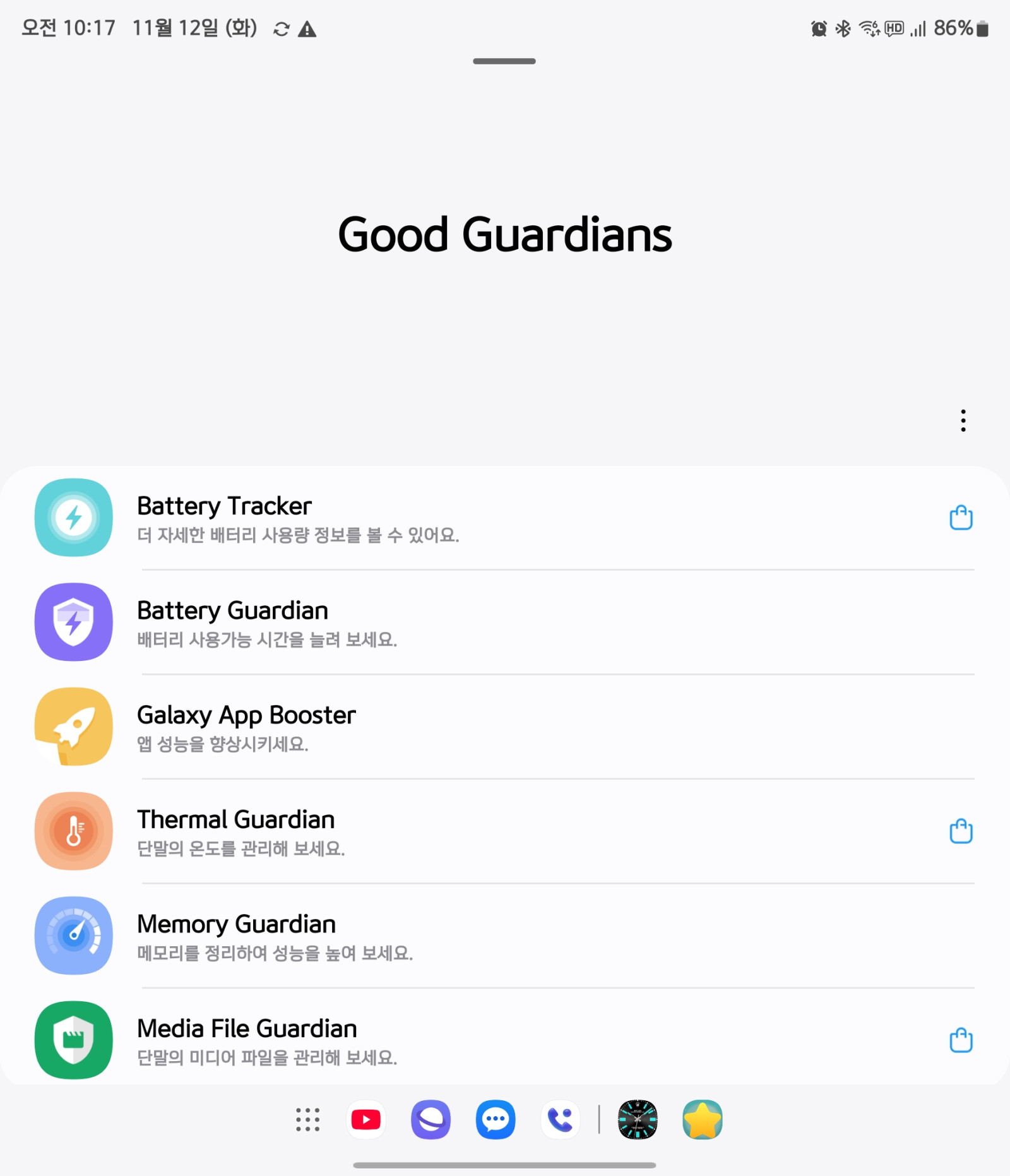Open the Phone app from taskbar

pyautogui.click(x=560, y=1120)
